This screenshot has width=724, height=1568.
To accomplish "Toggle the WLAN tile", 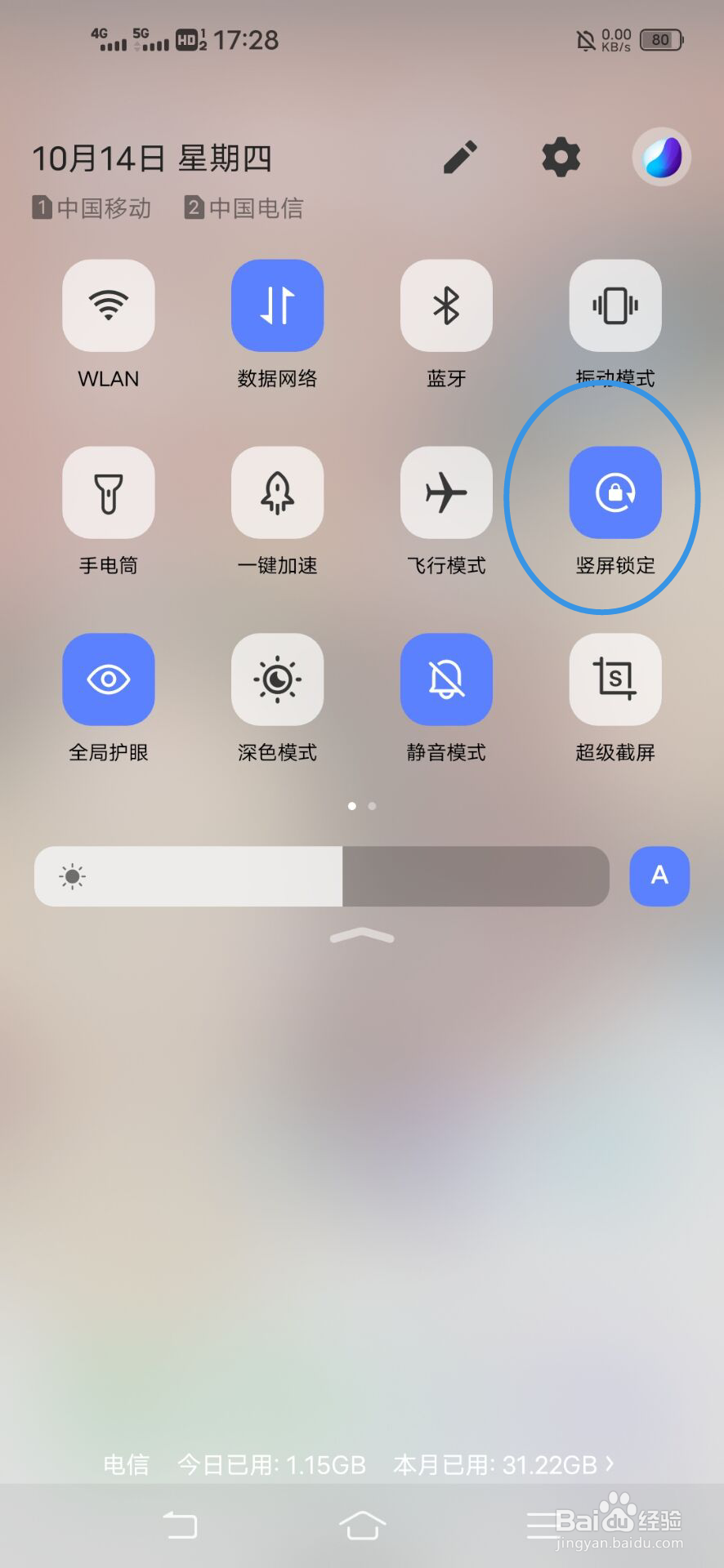I will click(x=109, y=305).
